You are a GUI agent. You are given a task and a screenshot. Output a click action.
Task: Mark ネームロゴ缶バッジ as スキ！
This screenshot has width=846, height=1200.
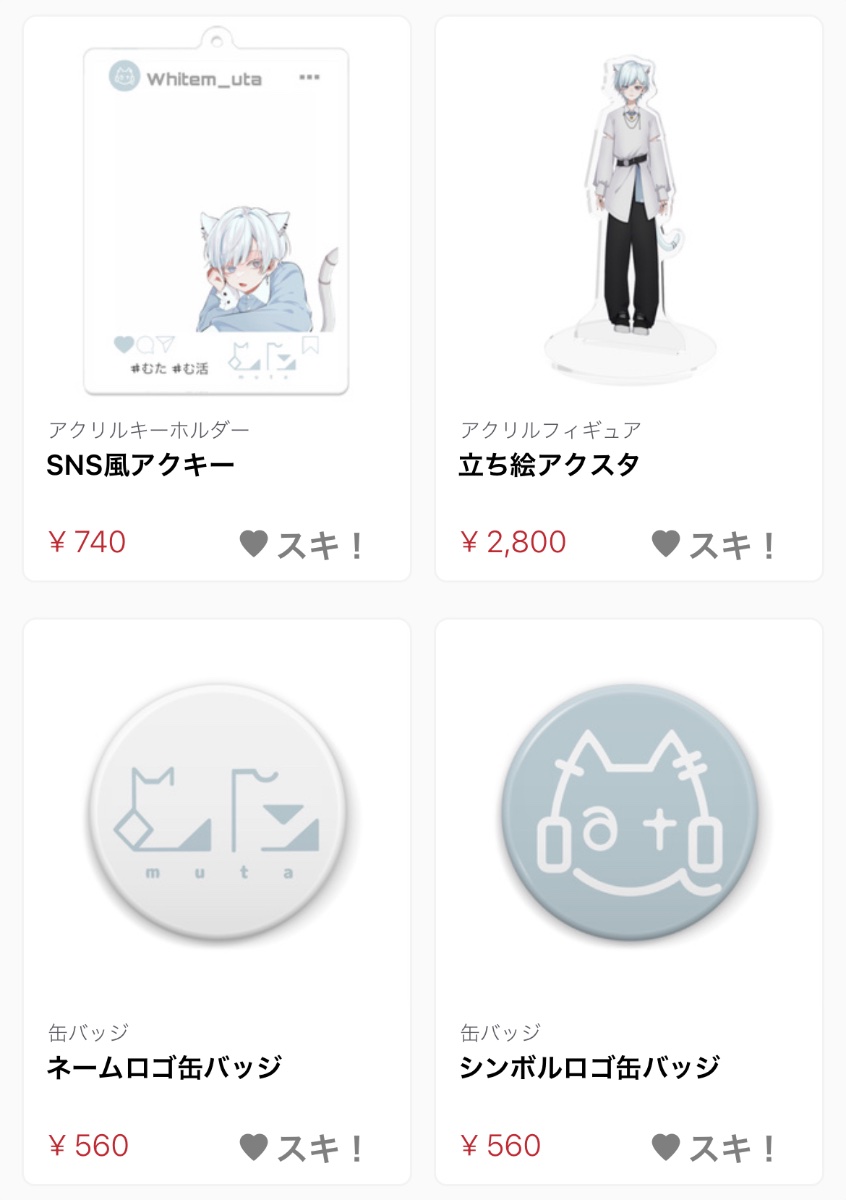tap(303, 1147)
